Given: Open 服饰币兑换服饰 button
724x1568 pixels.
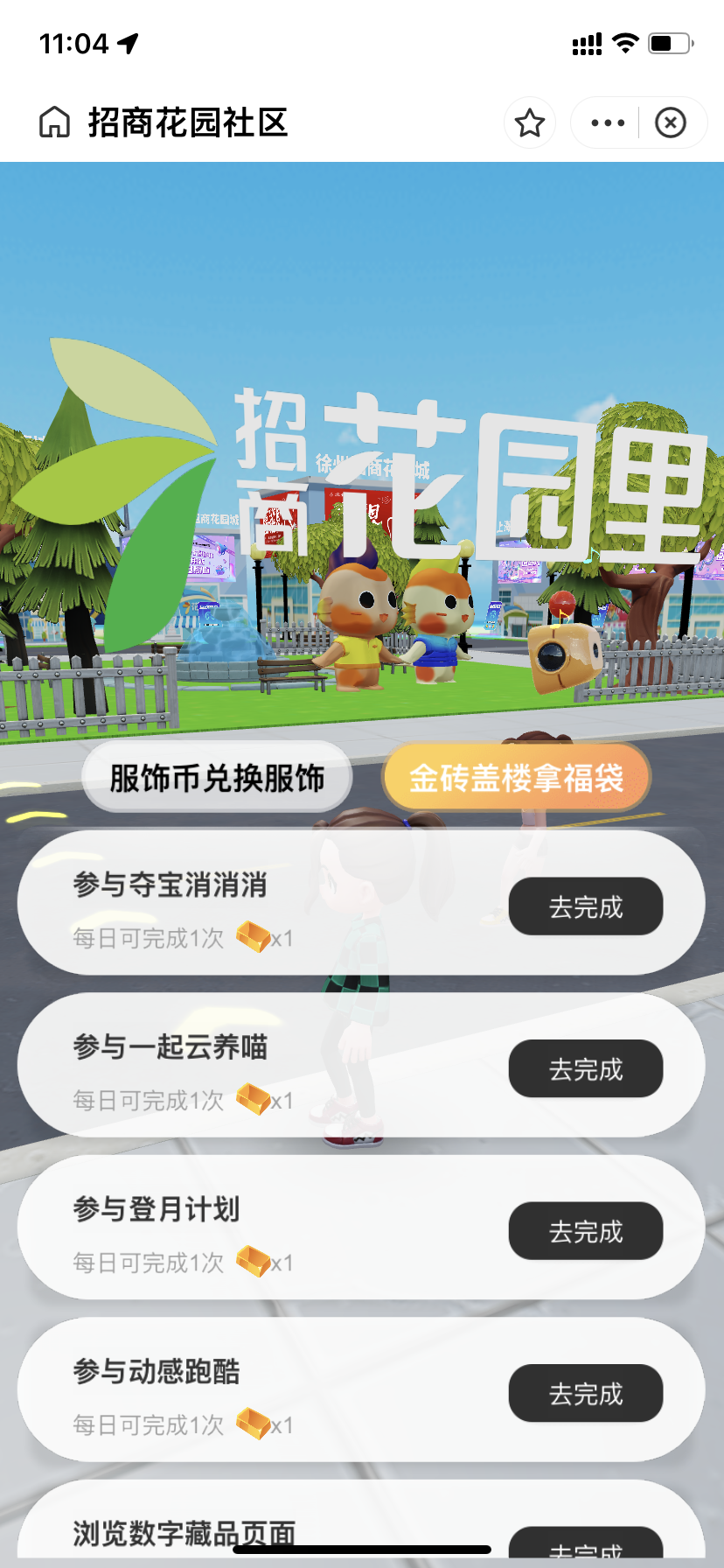Looking at the screenshot, I should 217,777.
